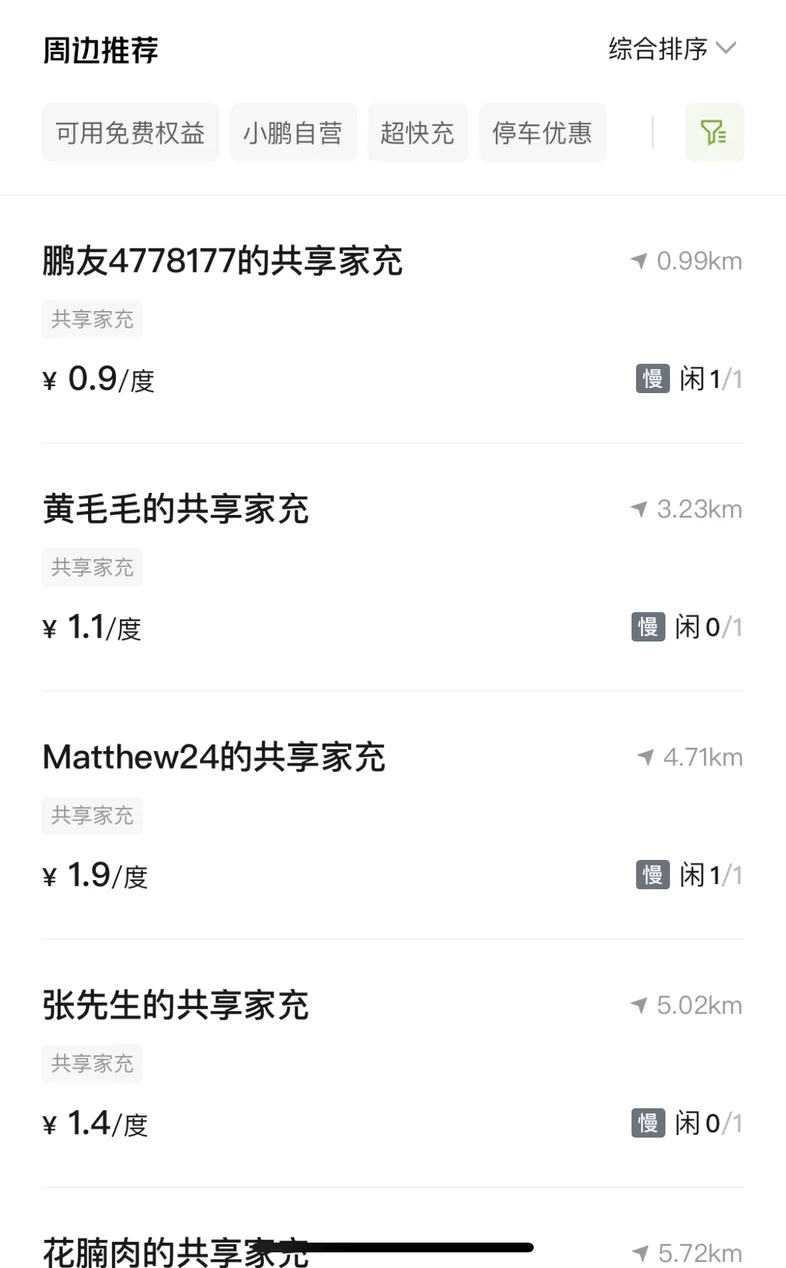786x1268 pixels.
Task: Apply the 超快充 filter chip
Action: pos(417,132)
